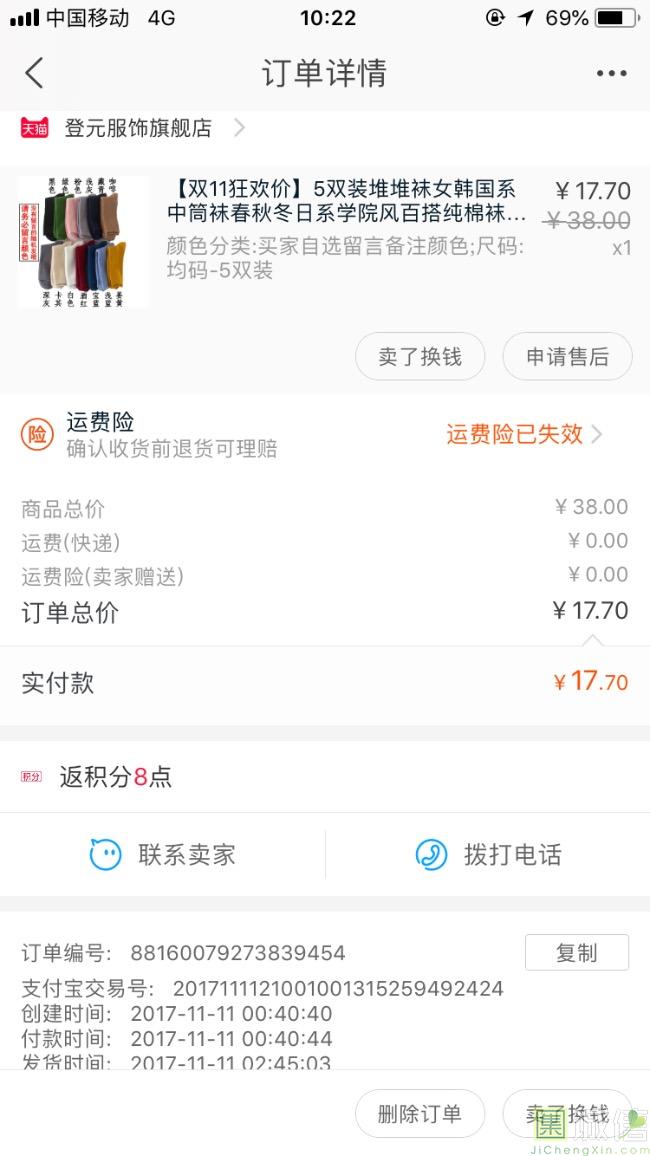Viewport: 650px width, 1156px height.
Task: Call the seller with 拨打电话
Action: [x=488, y=855]
